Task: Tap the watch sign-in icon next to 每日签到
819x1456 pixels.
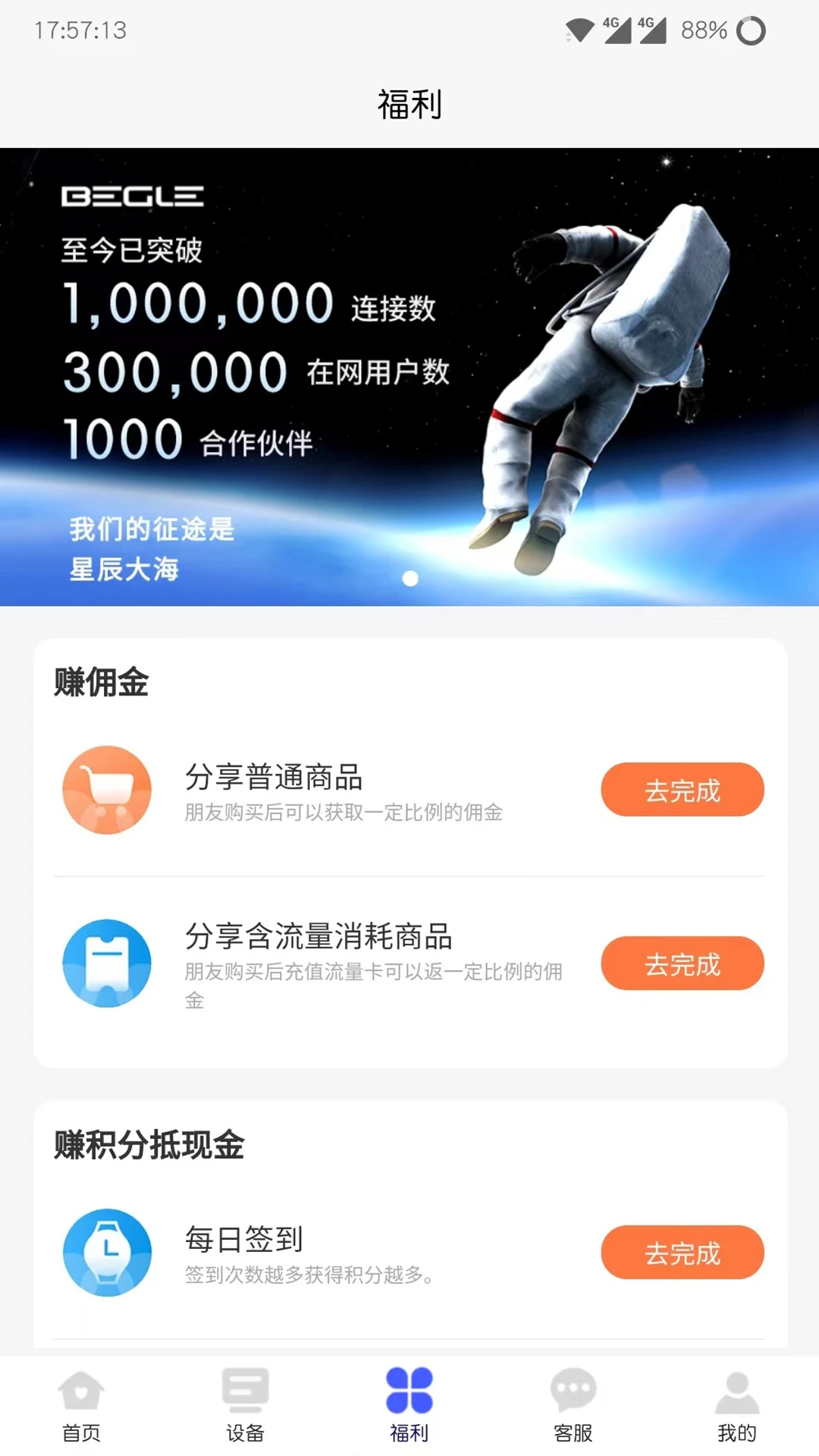Action: pyautogui.click(x=106, y=1253)
